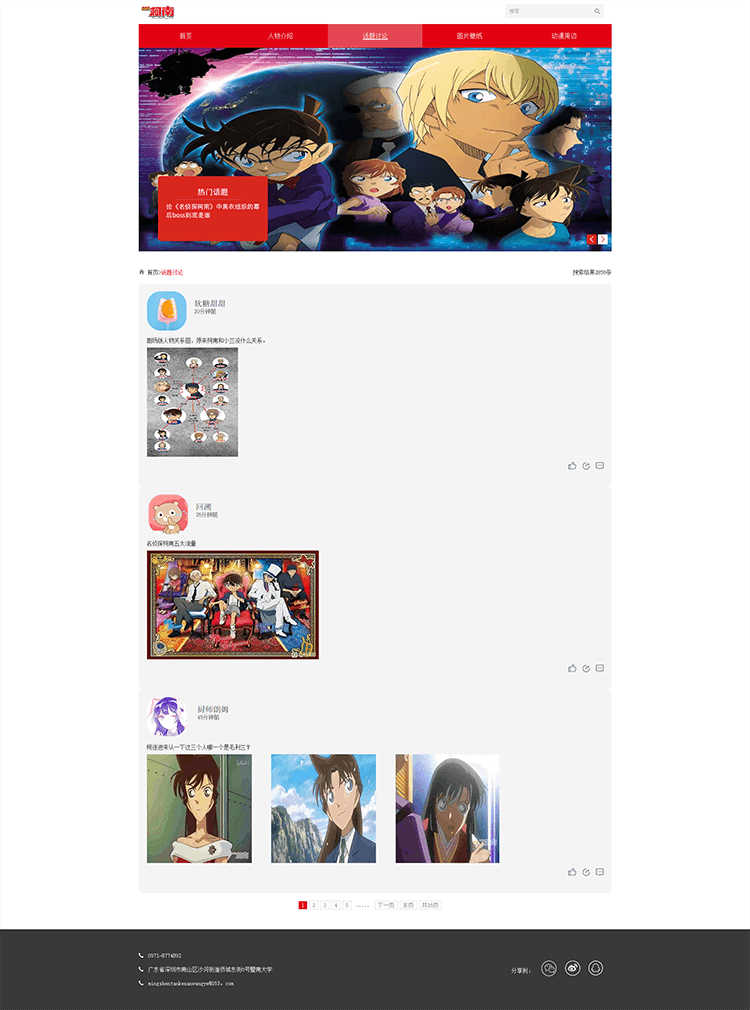750x1010 pixels.
Task: Comment on the post by 厨师朗姆
Action: point(600,872)
